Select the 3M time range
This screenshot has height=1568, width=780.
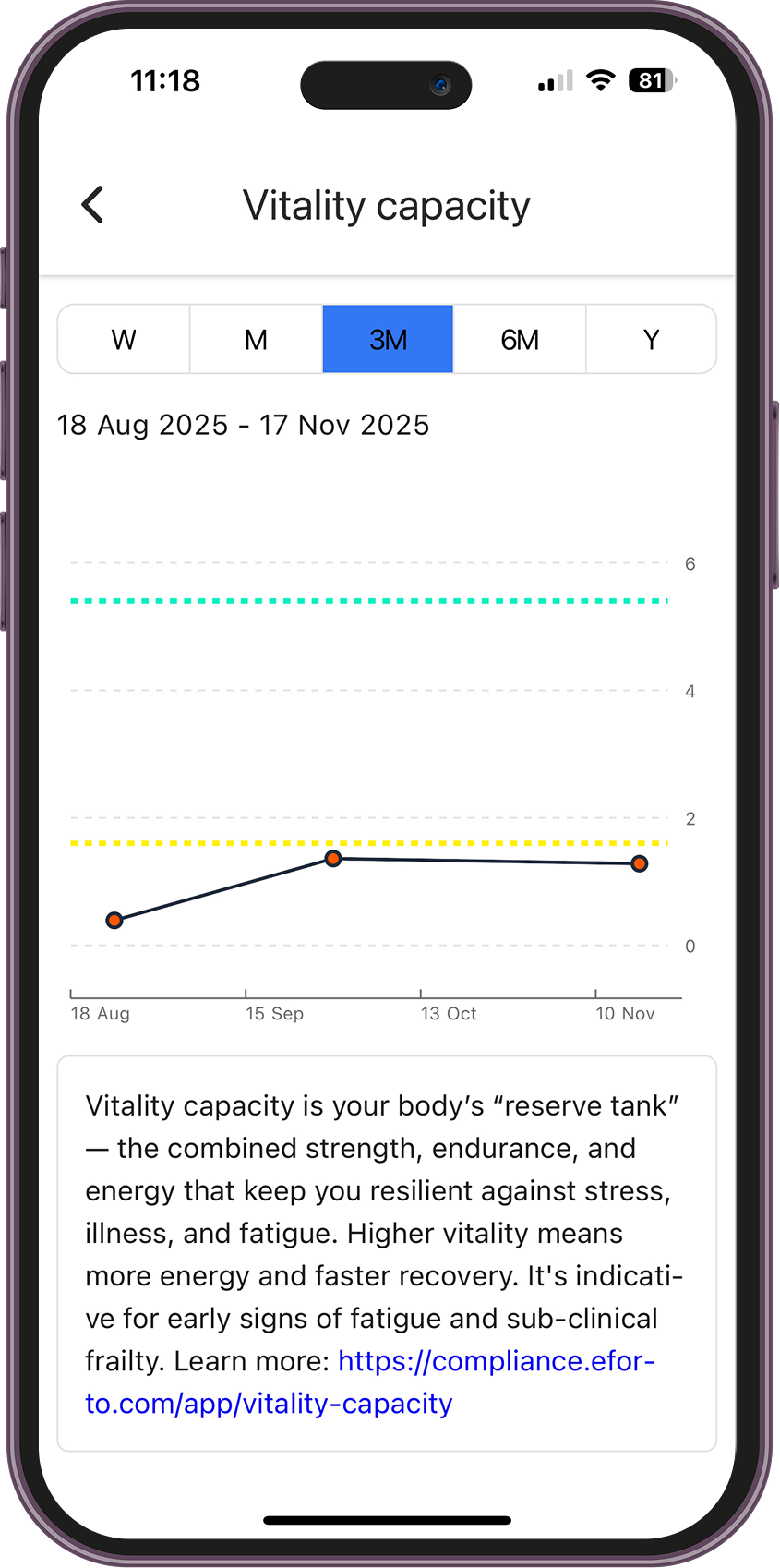click(x=388, y=340)
